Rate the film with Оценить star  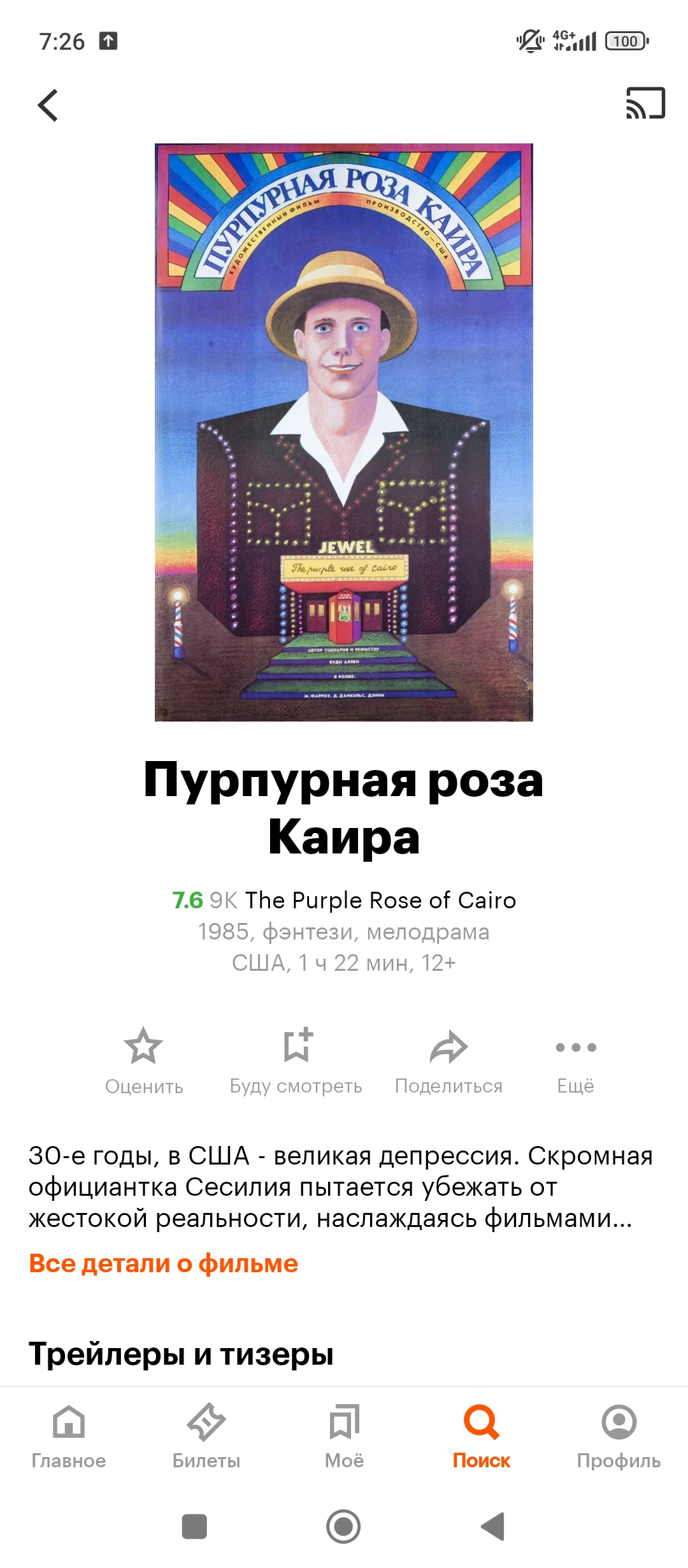144,1061
